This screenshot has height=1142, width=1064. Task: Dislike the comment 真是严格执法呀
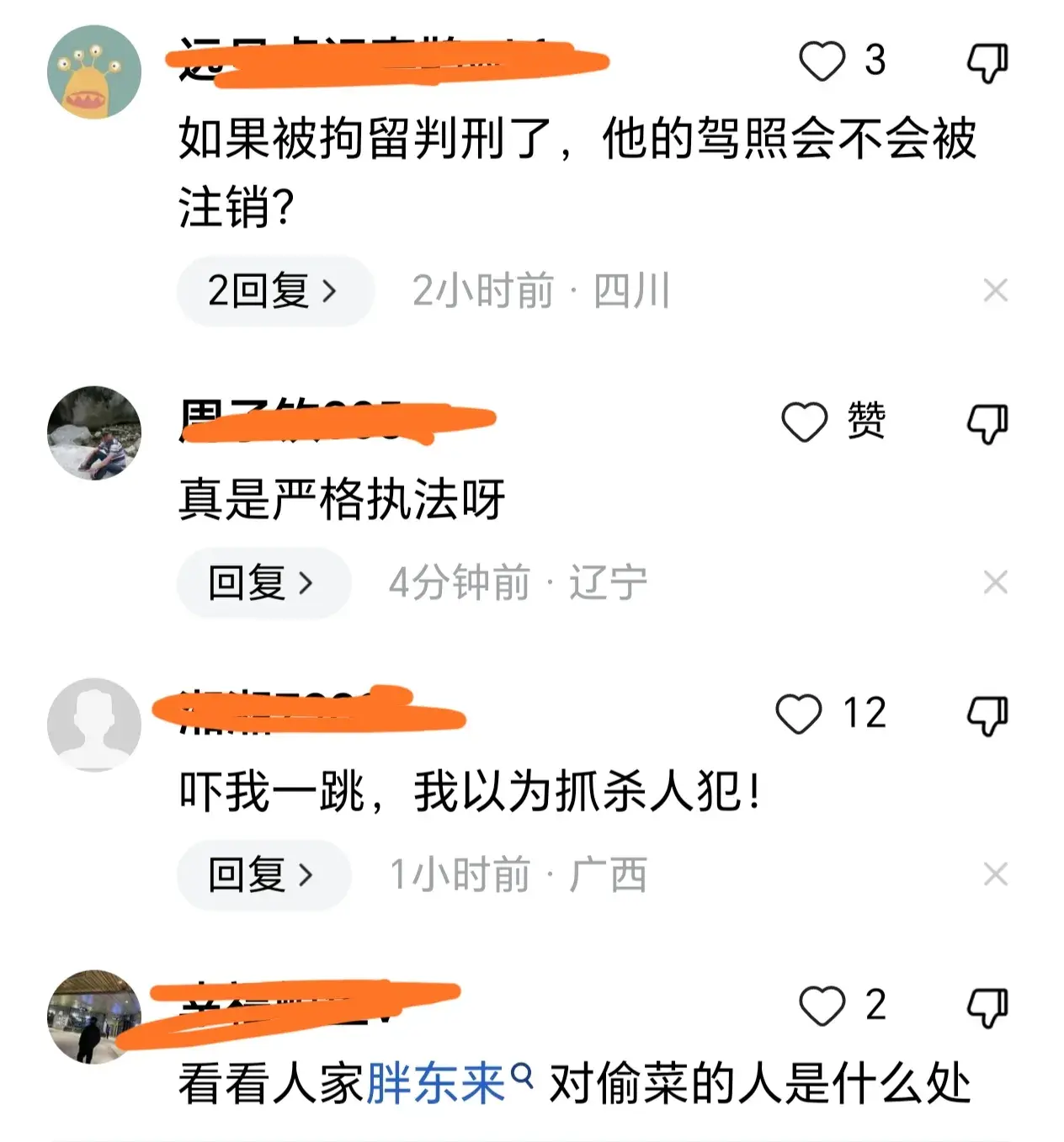pos(987,422)
